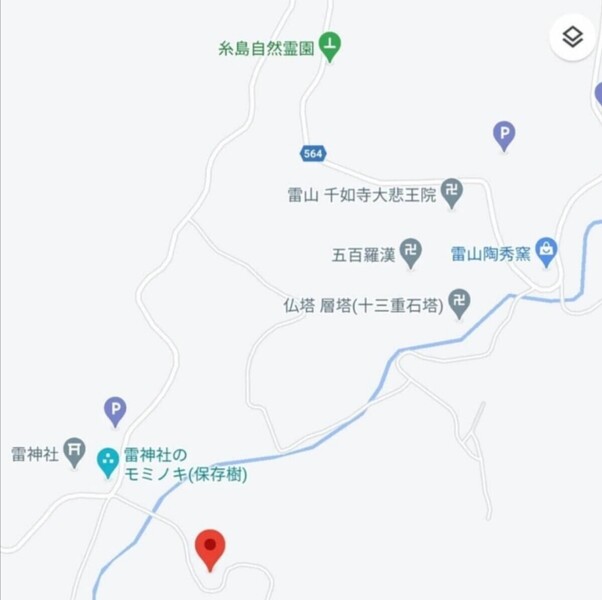This screenshot has height=600, width=602.
Task: Tap the red dropped pin
Action: tap(209, 548)
